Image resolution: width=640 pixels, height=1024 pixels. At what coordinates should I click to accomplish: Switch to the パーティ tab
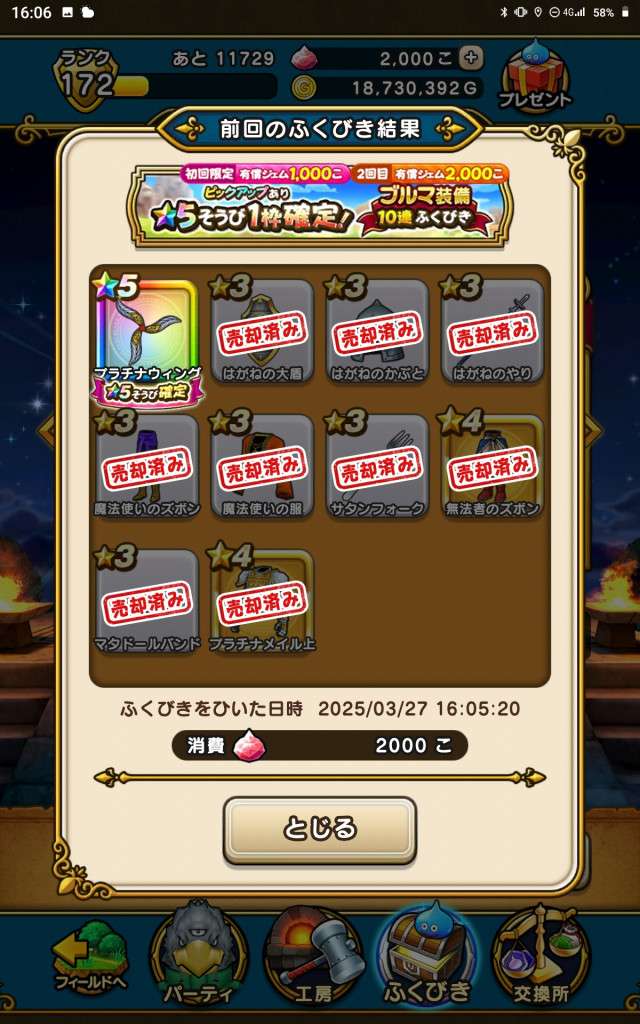tap(202, 960)
